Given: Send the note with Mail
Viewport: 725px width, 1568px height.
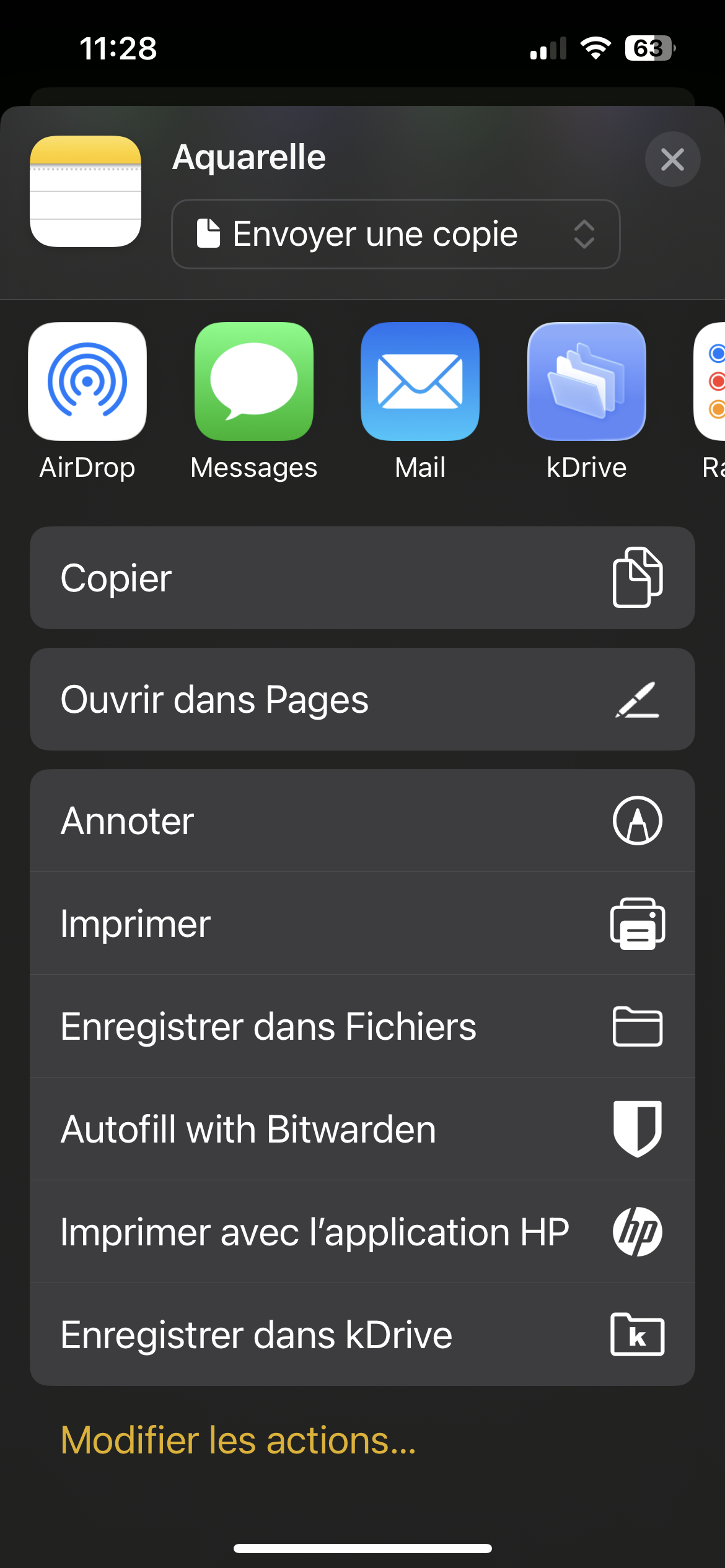Looking at the screenshot, I should click(x=420, y=381).
